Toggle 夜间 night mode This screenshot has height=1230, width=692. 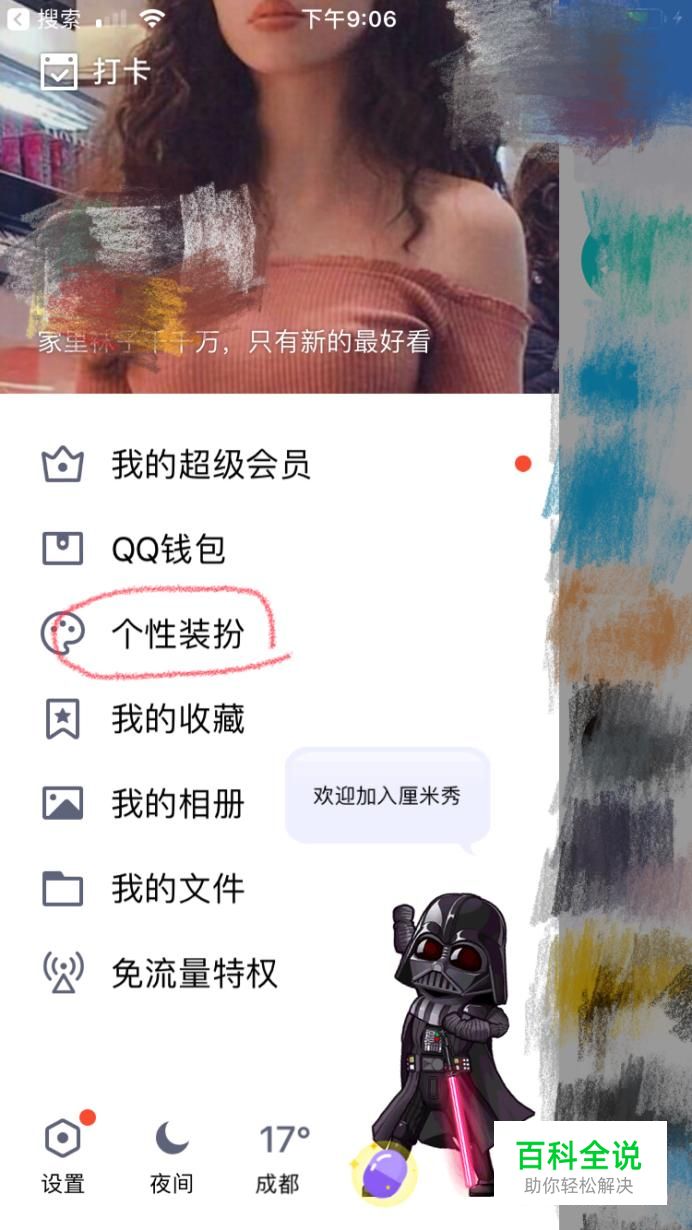171,1157
